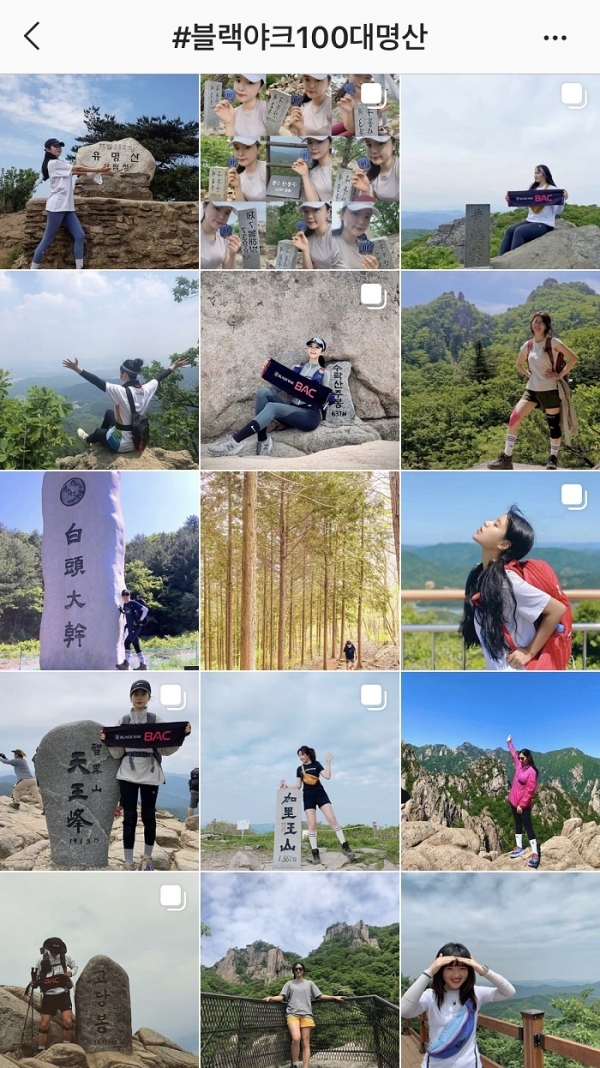Open post of hiker in pink jacket

pos(500,770)
